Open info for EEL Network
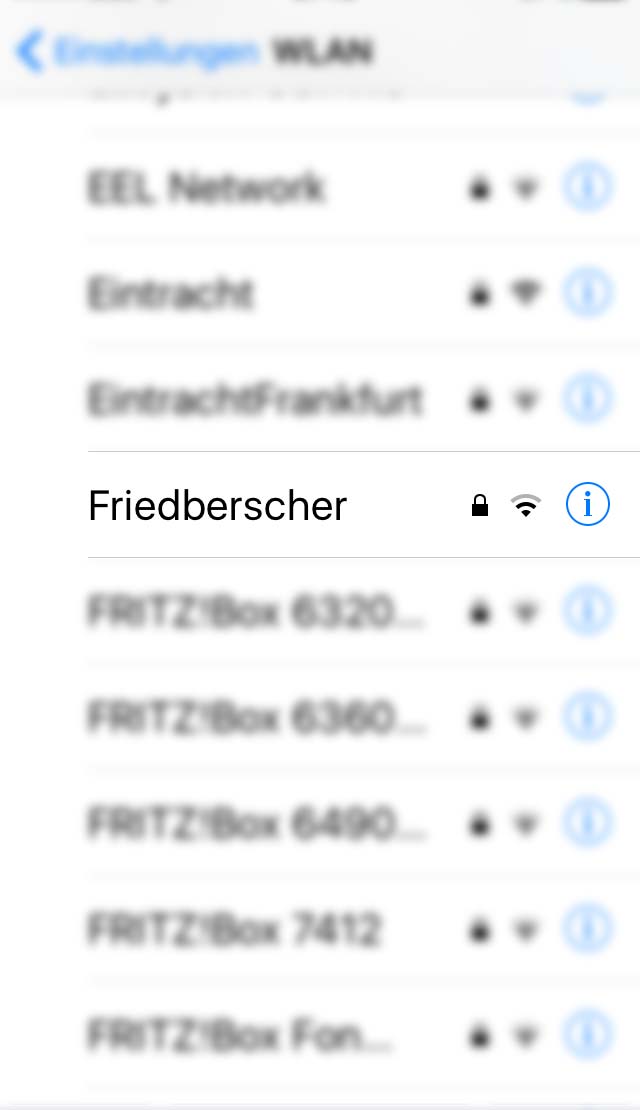This screenshot has height=1110, width=640. point(587,188)
